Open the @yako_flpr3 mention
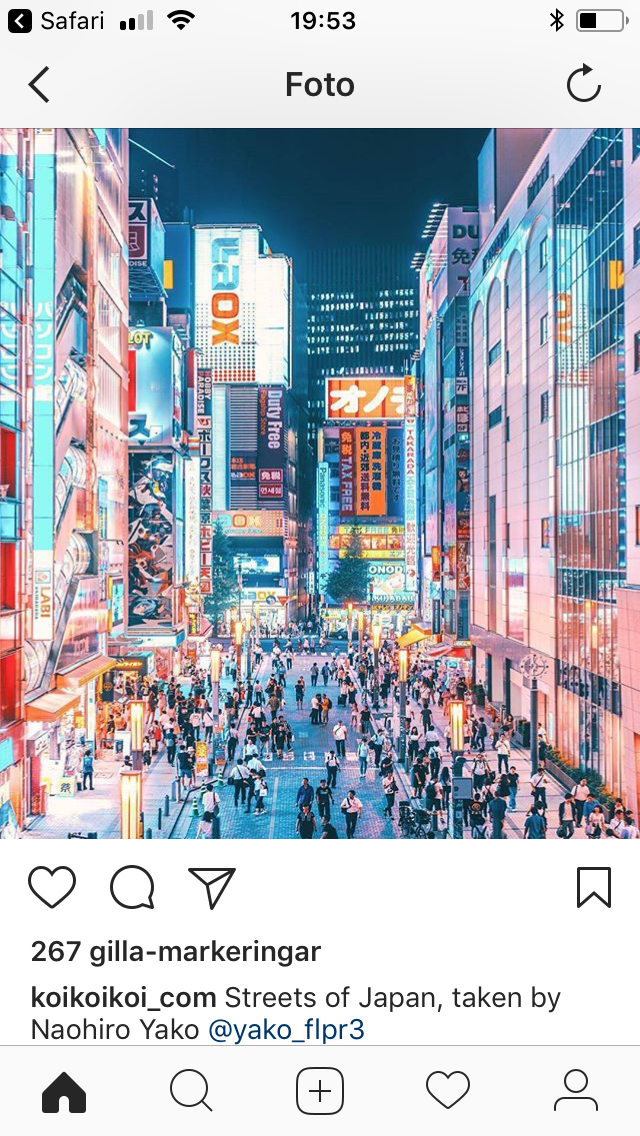This screenshot has height=1136, width=640. click(x=286, y=1029)
